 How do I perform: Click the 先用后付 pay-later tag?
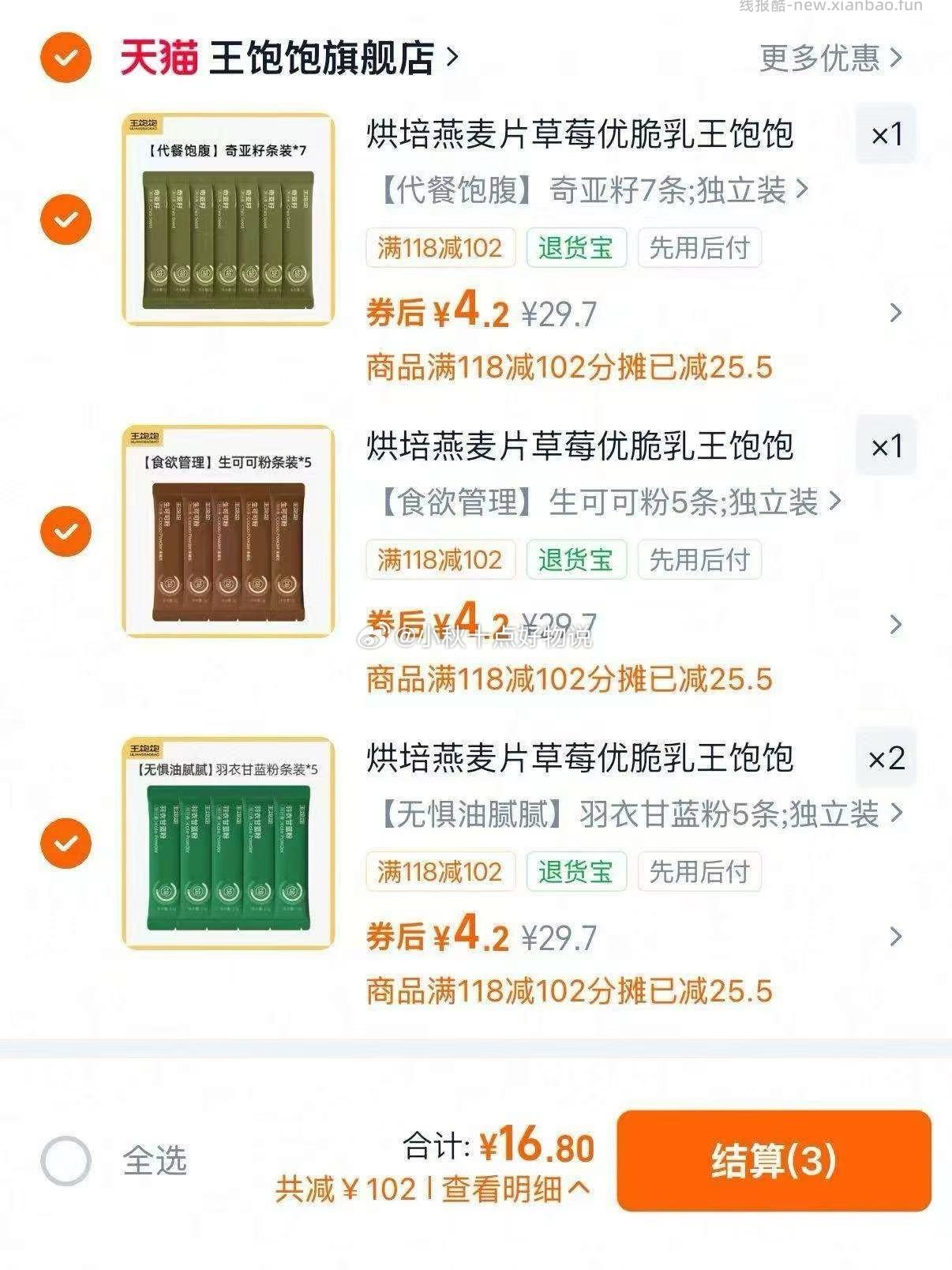[x=698, y=248]
